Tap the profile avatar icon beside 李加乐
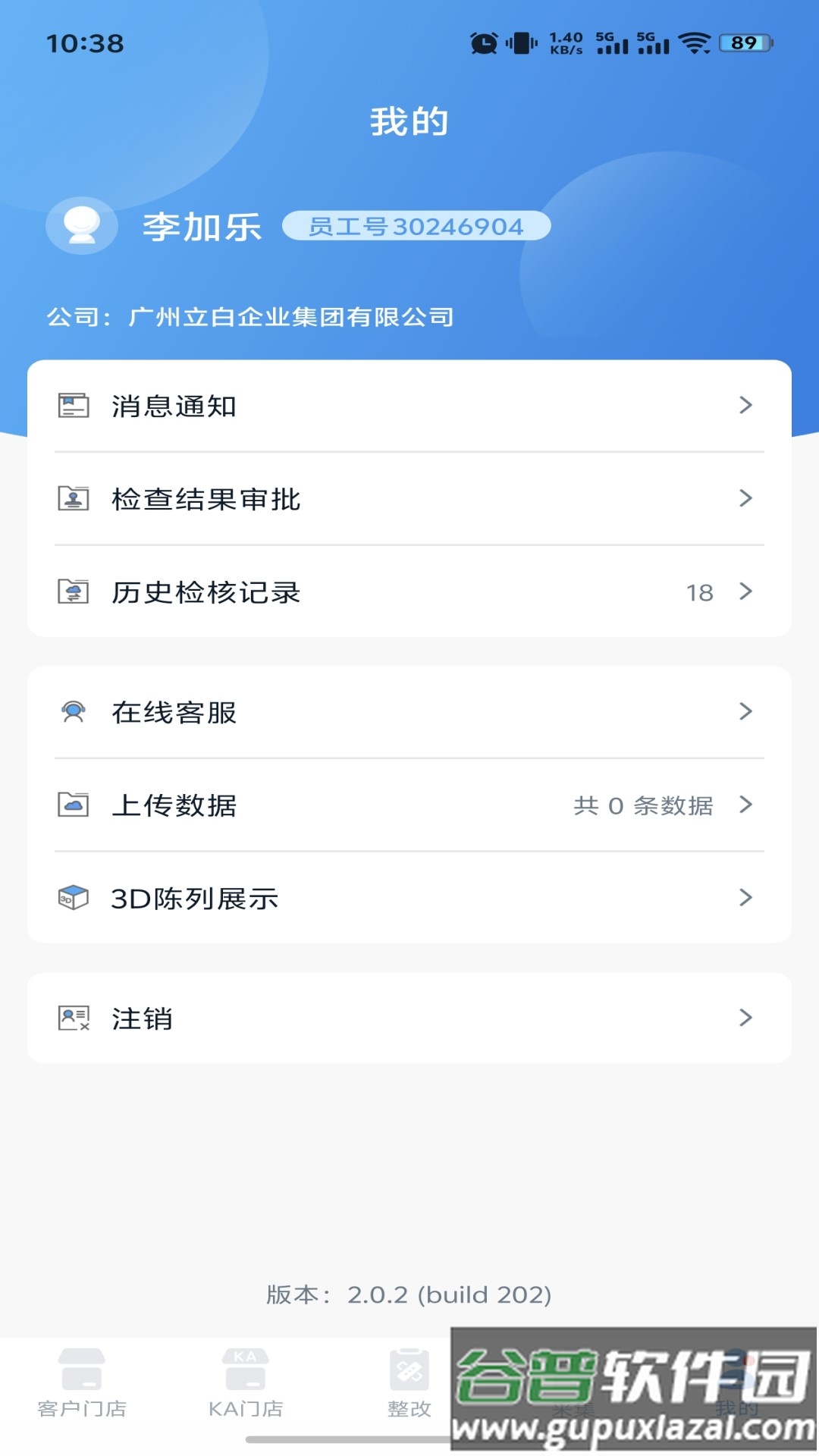This screenshot has height=1456, width=819. tap(81, 225)
